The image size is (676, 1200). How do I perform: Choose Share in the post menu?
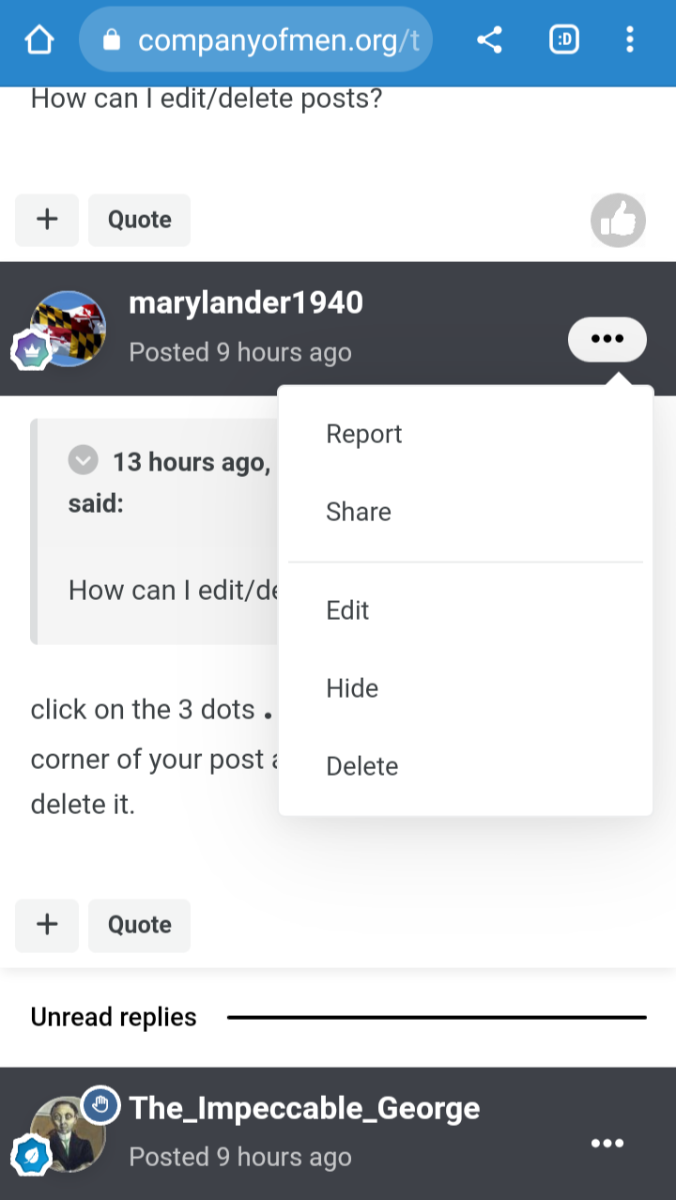click(x=358, y=512)
